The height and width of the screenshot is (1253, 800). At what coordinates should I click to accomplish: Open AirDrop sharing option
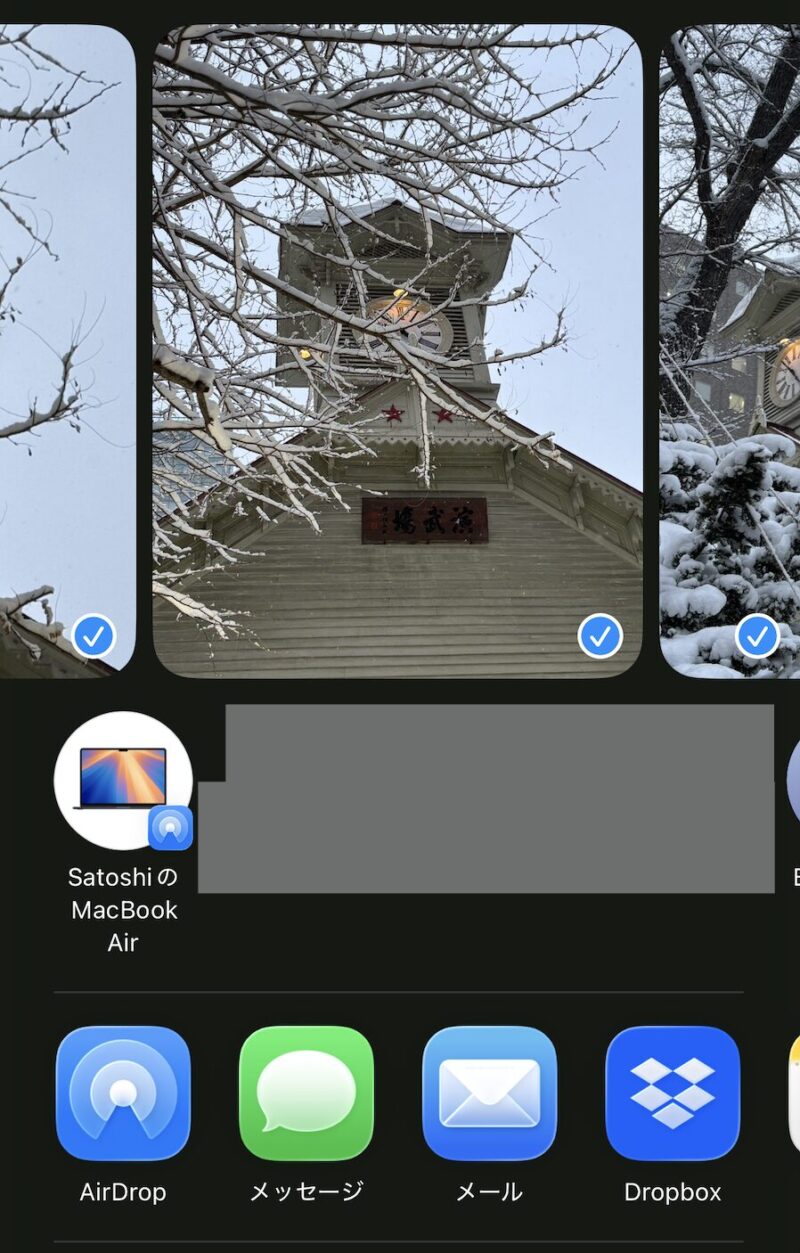pyautogui.click(x=123, y=1093)
